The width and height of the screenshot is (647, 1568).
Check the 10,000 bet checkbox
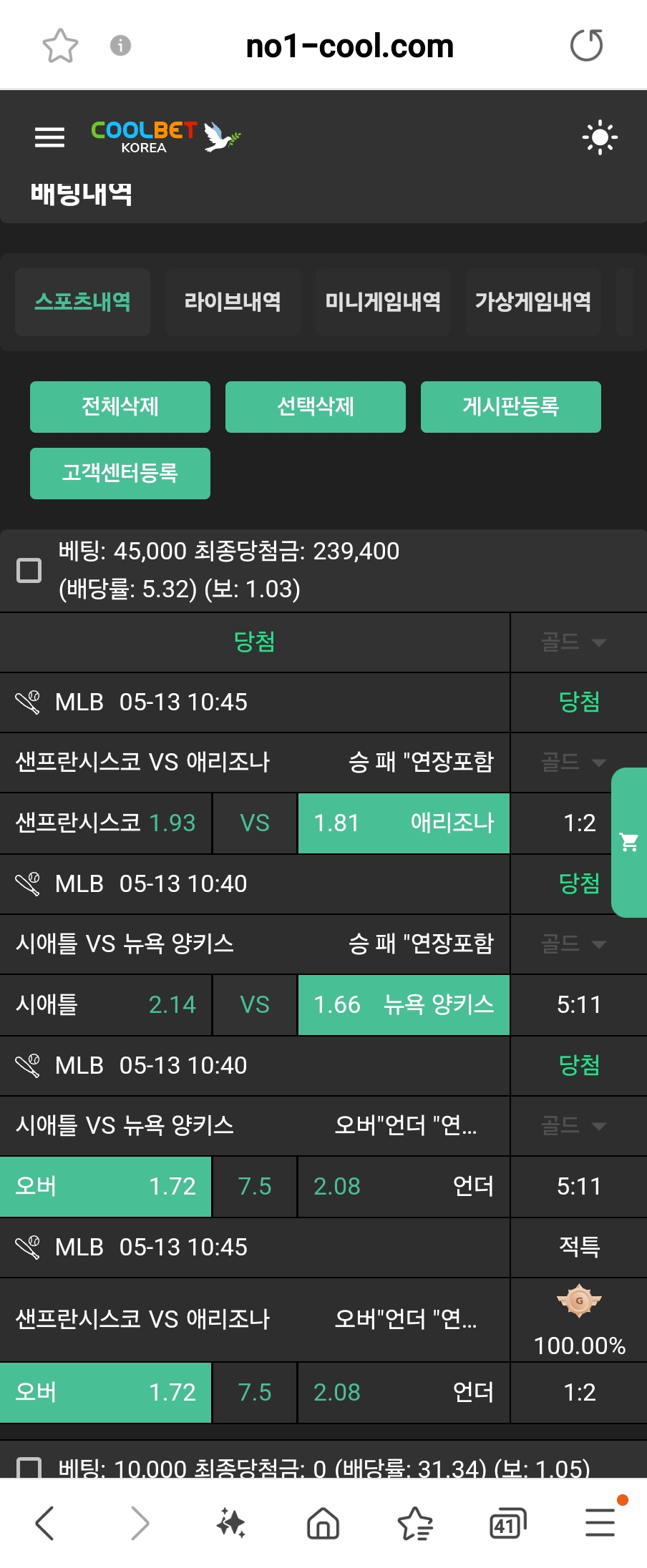point(29,1468)
